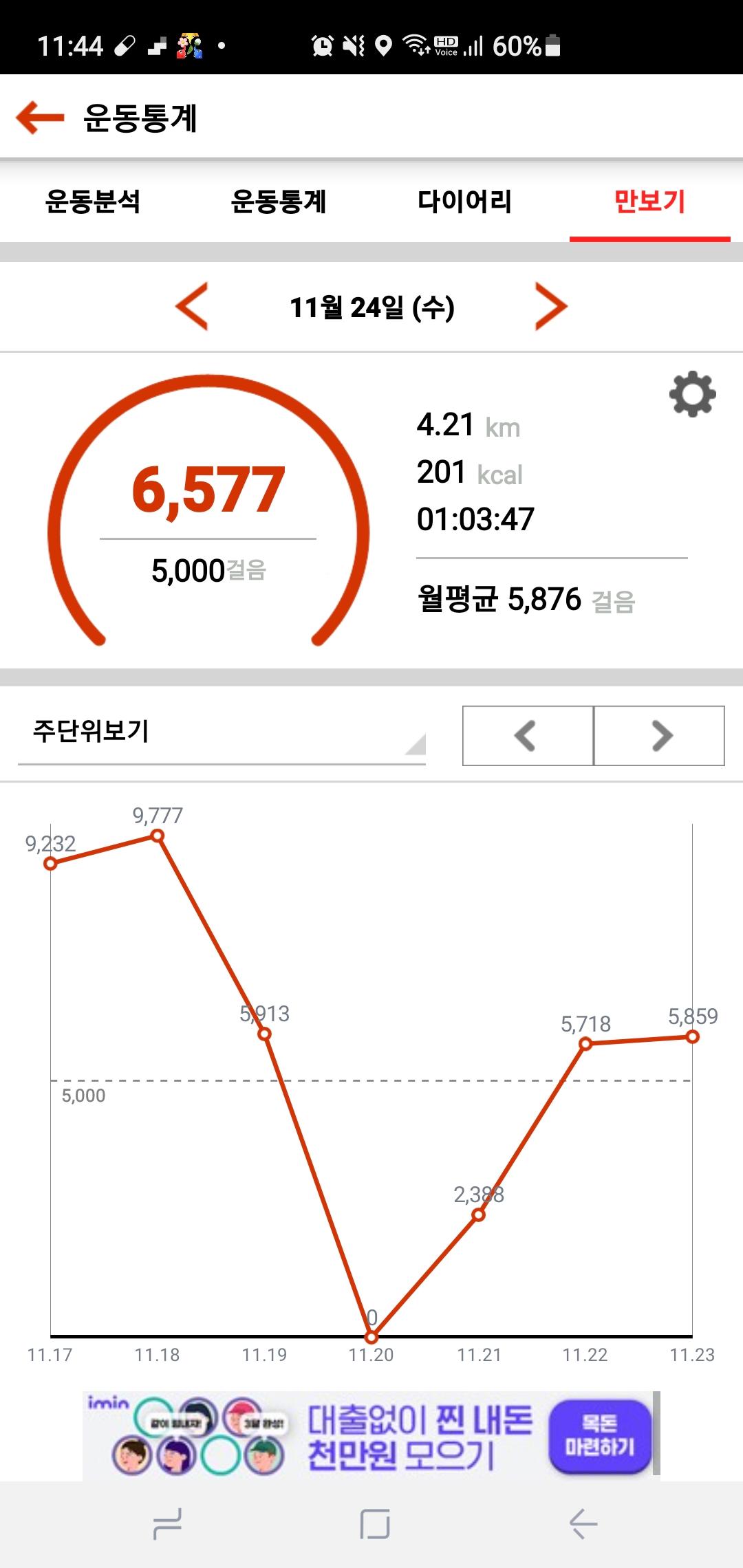Go to the day after 11월 24일
The image size is (743, 1568).
(551, 307)
